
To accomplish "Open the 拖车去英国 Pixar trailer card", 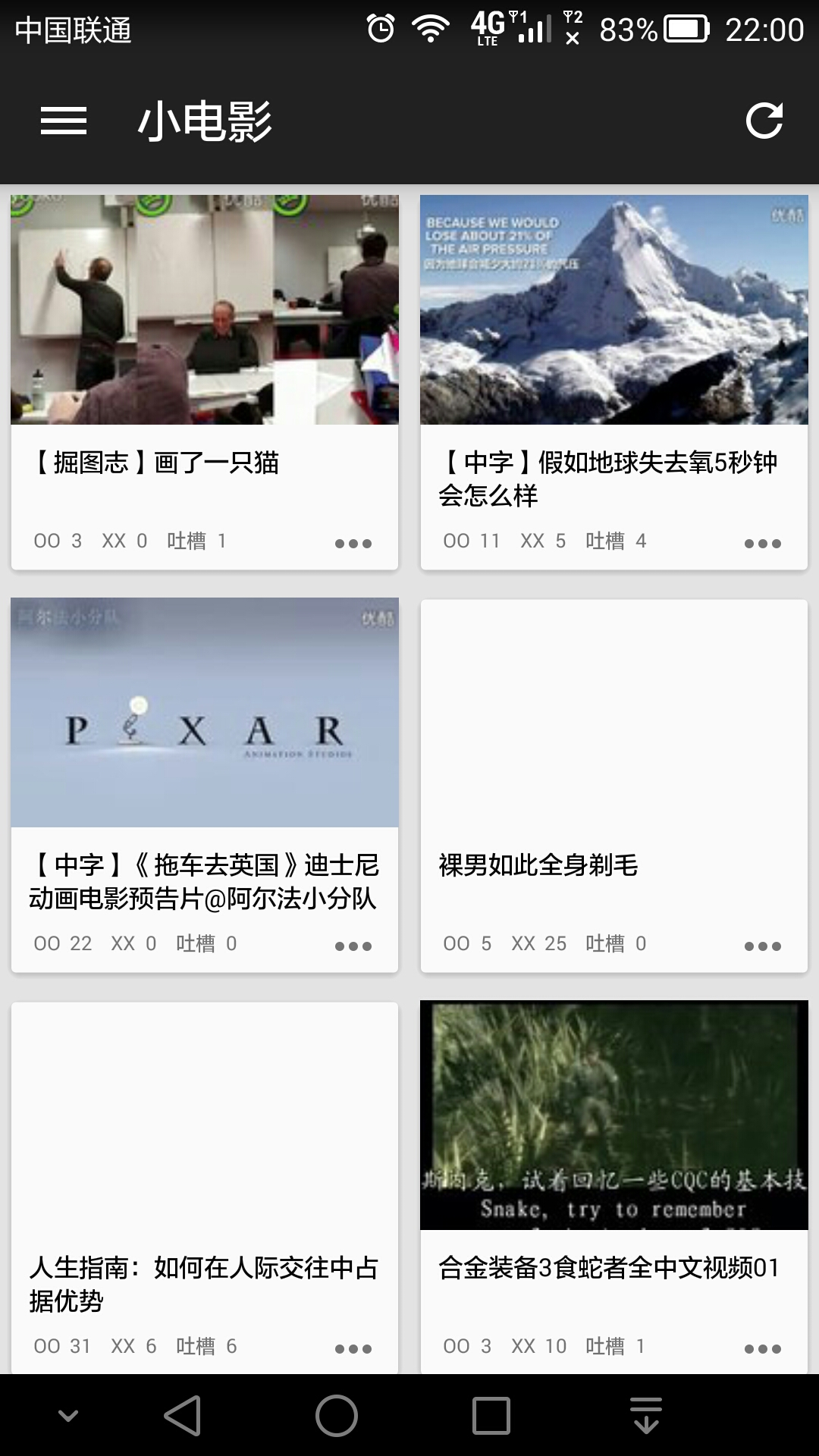I will 204,712.
